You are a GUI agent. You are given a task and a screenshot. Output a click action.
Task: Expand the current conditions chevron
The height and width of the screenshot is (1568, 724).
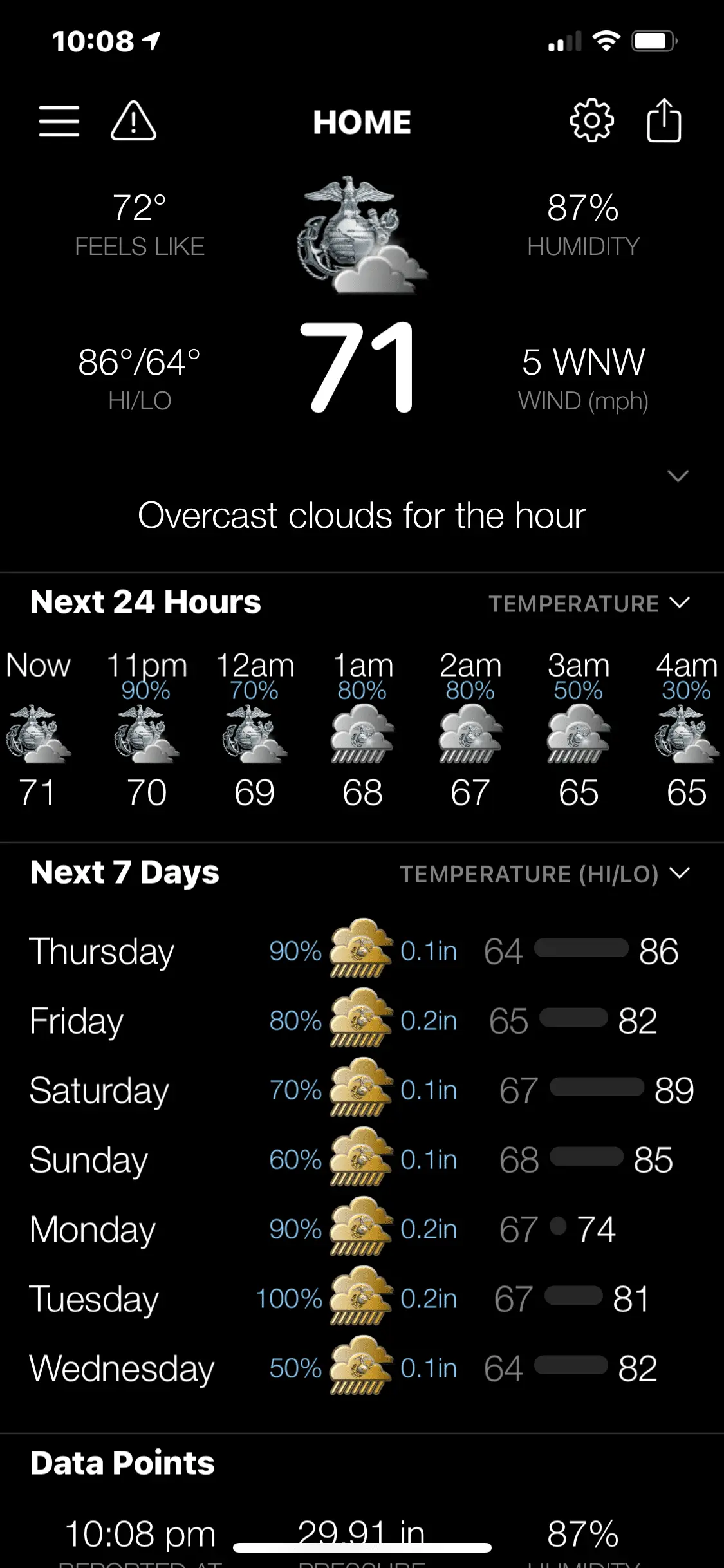click(678, 476)
